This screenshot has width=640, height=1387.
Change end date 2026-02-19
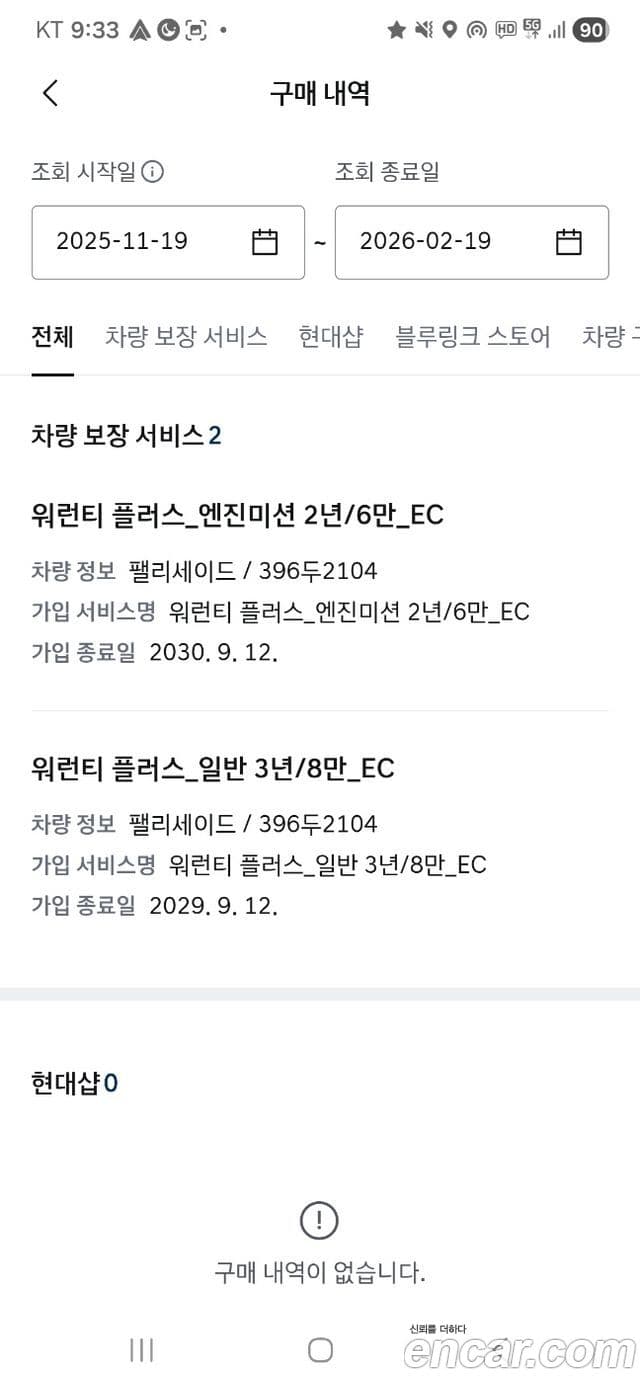pyautogui.click(x=471, y=242)
